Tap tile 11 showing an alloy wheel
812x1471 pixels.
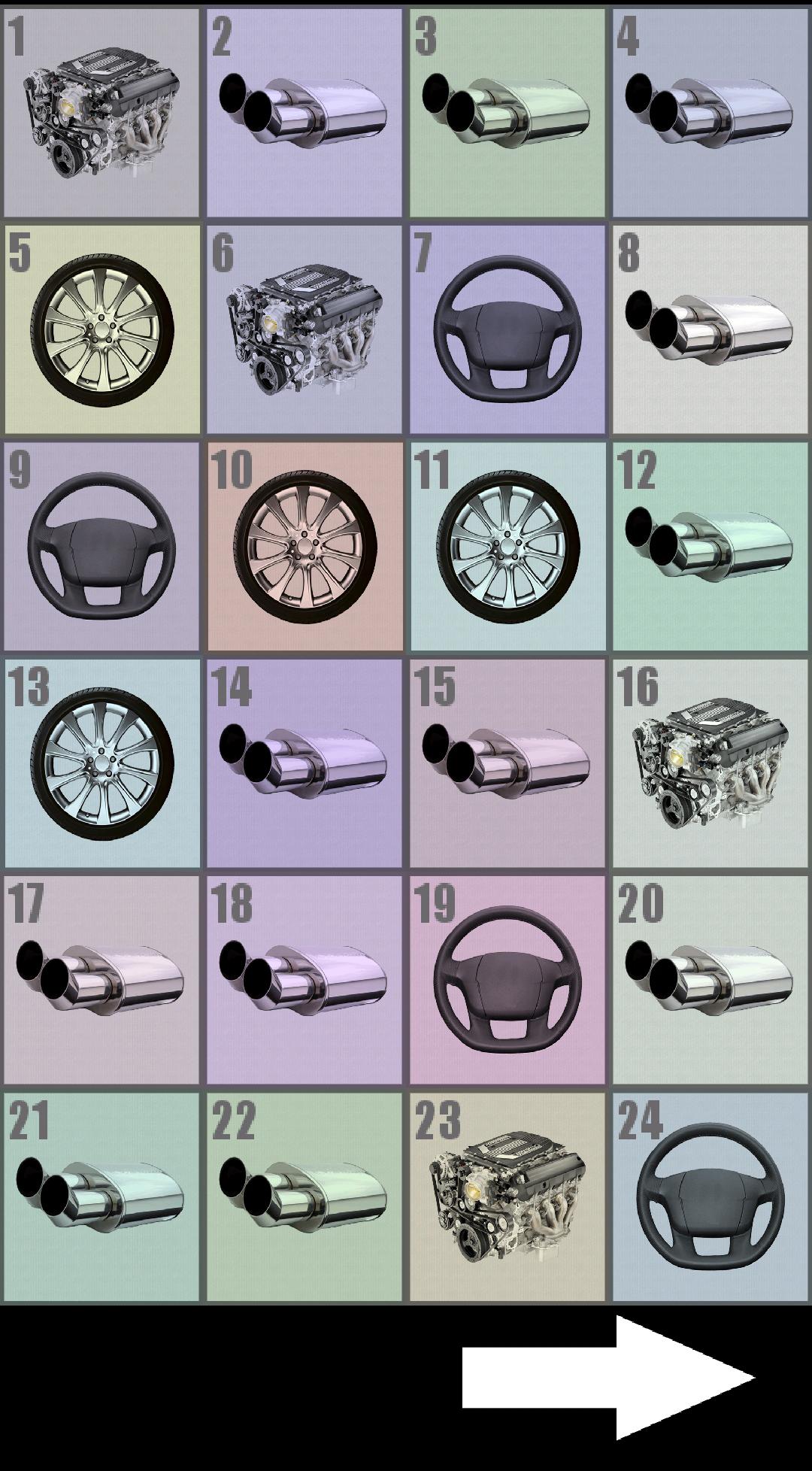[507, 546]
